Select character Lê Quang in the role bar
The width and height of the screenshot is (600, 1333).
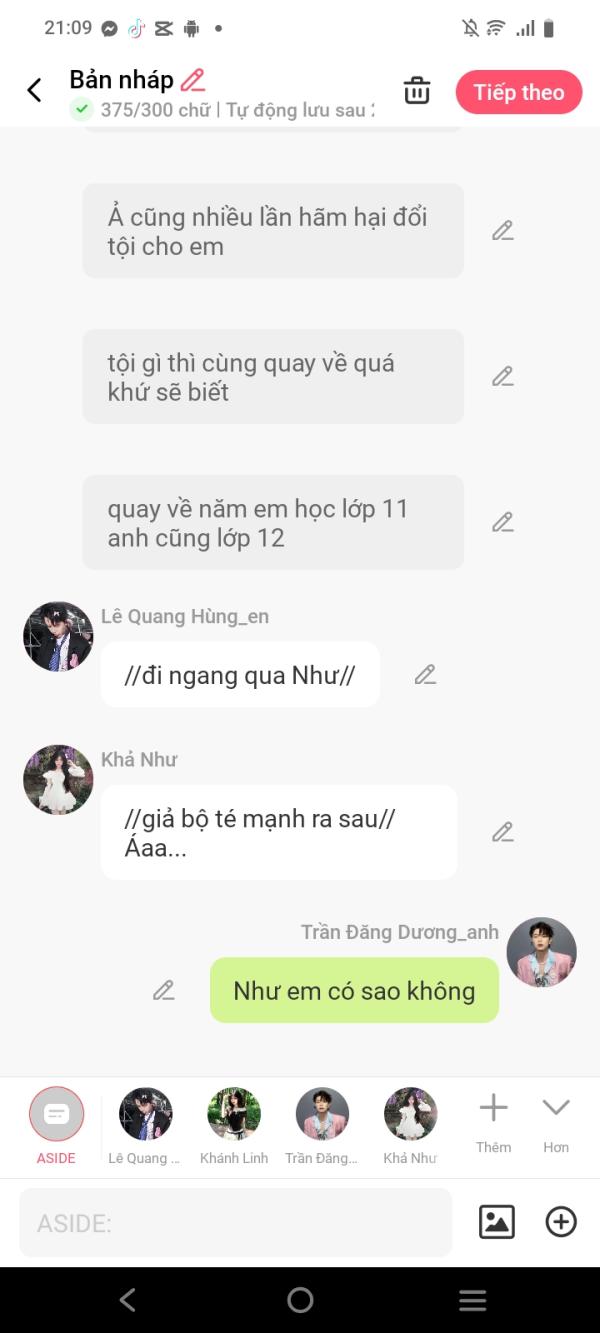[145, 1126]
